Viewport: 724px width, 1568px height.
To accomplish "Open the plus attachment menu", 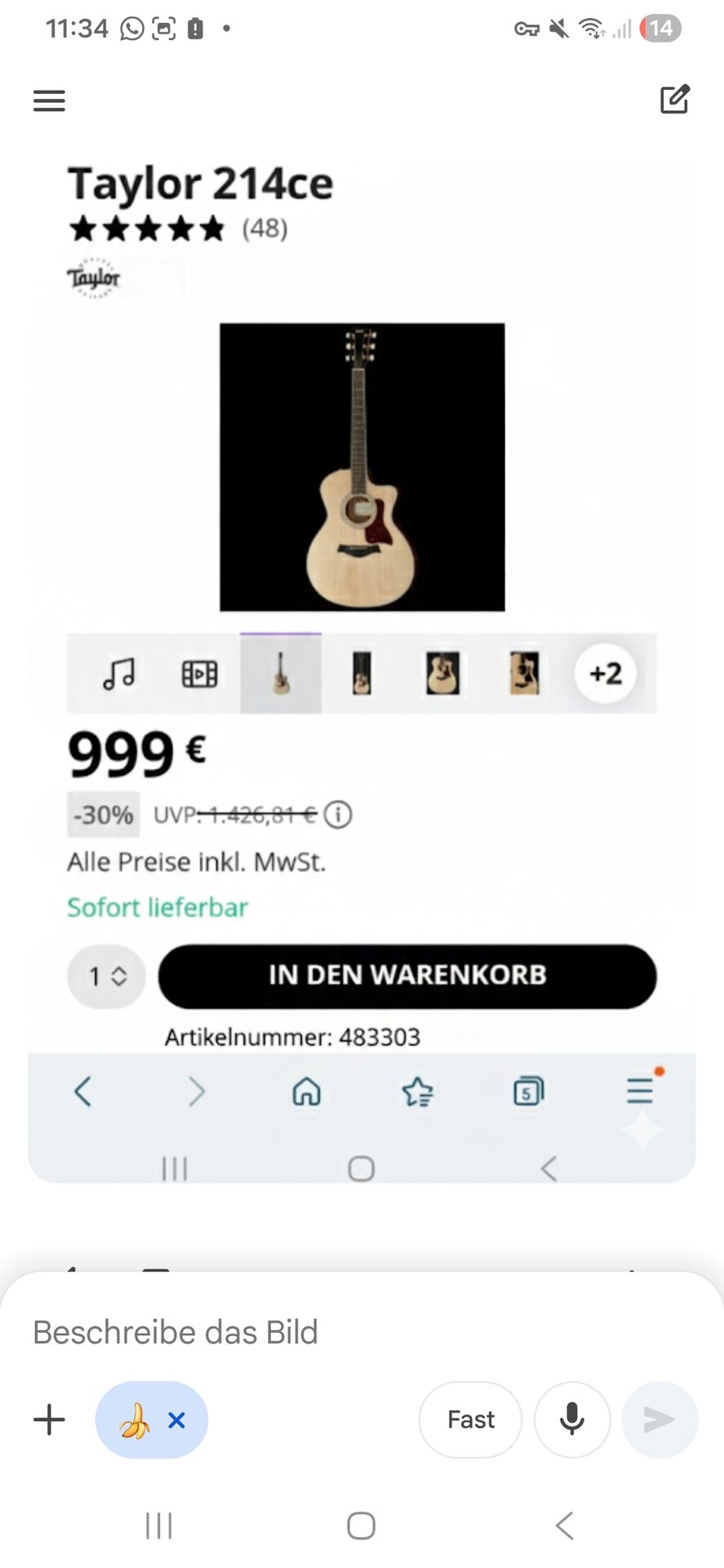I will coord(49,1419).
